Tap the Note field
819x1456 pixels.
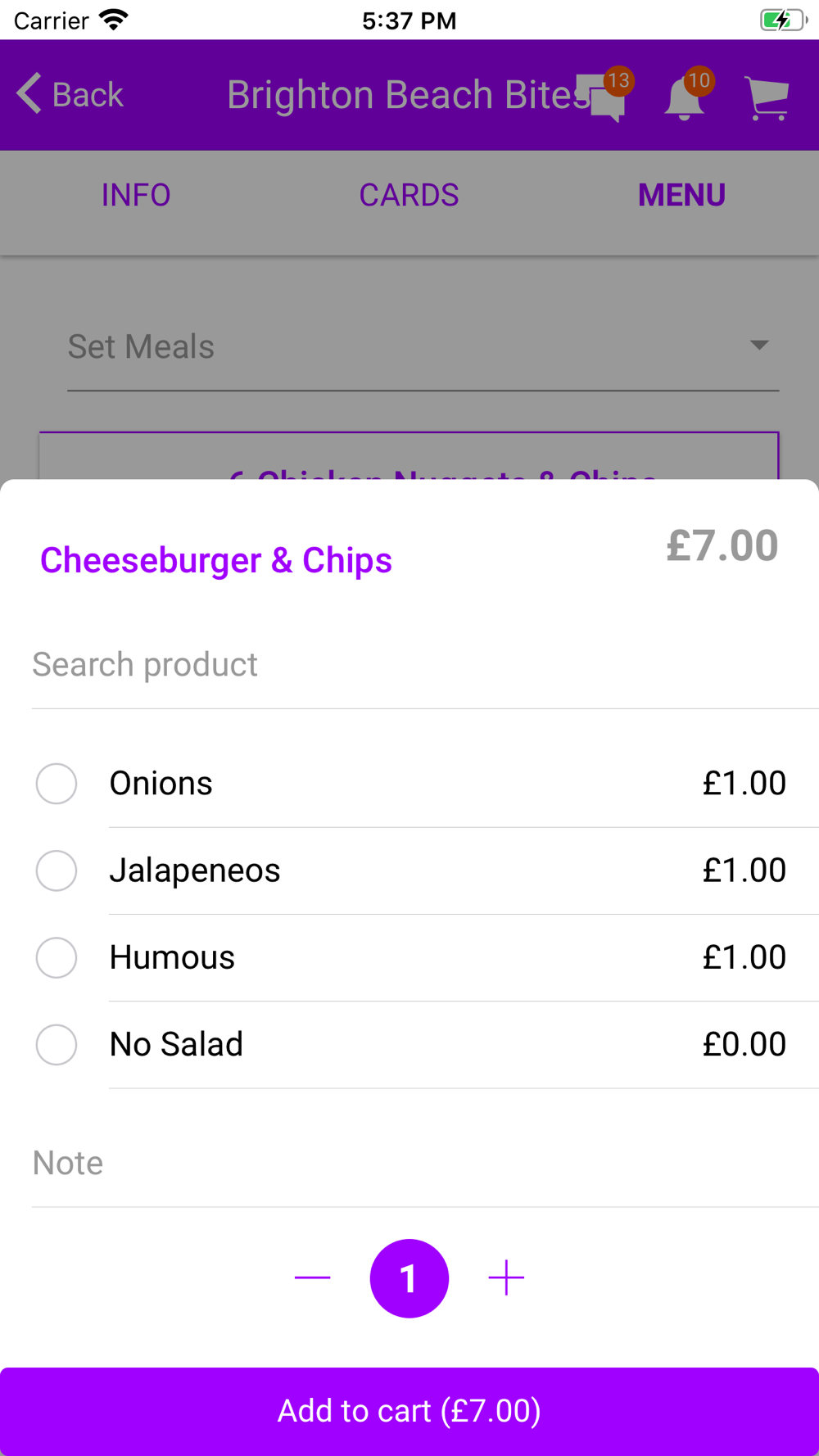425,1164
